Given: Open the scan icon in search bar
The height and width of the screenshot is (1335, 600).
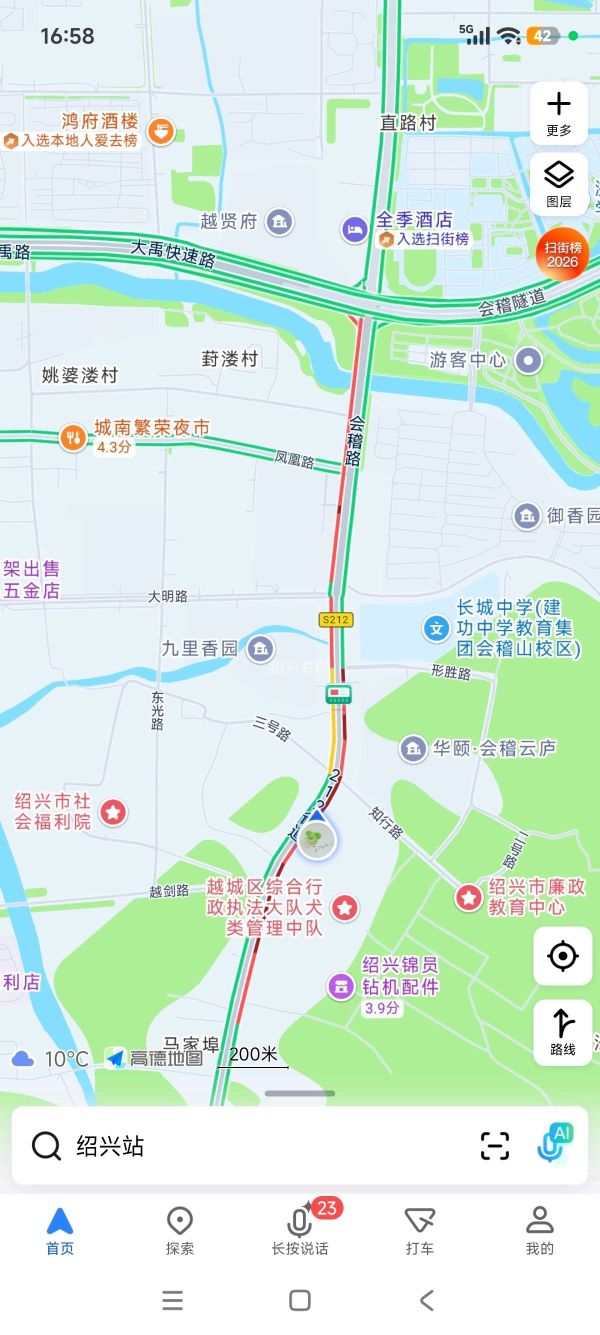Looking at the screenshot, I should click(x=495, y=1146).
